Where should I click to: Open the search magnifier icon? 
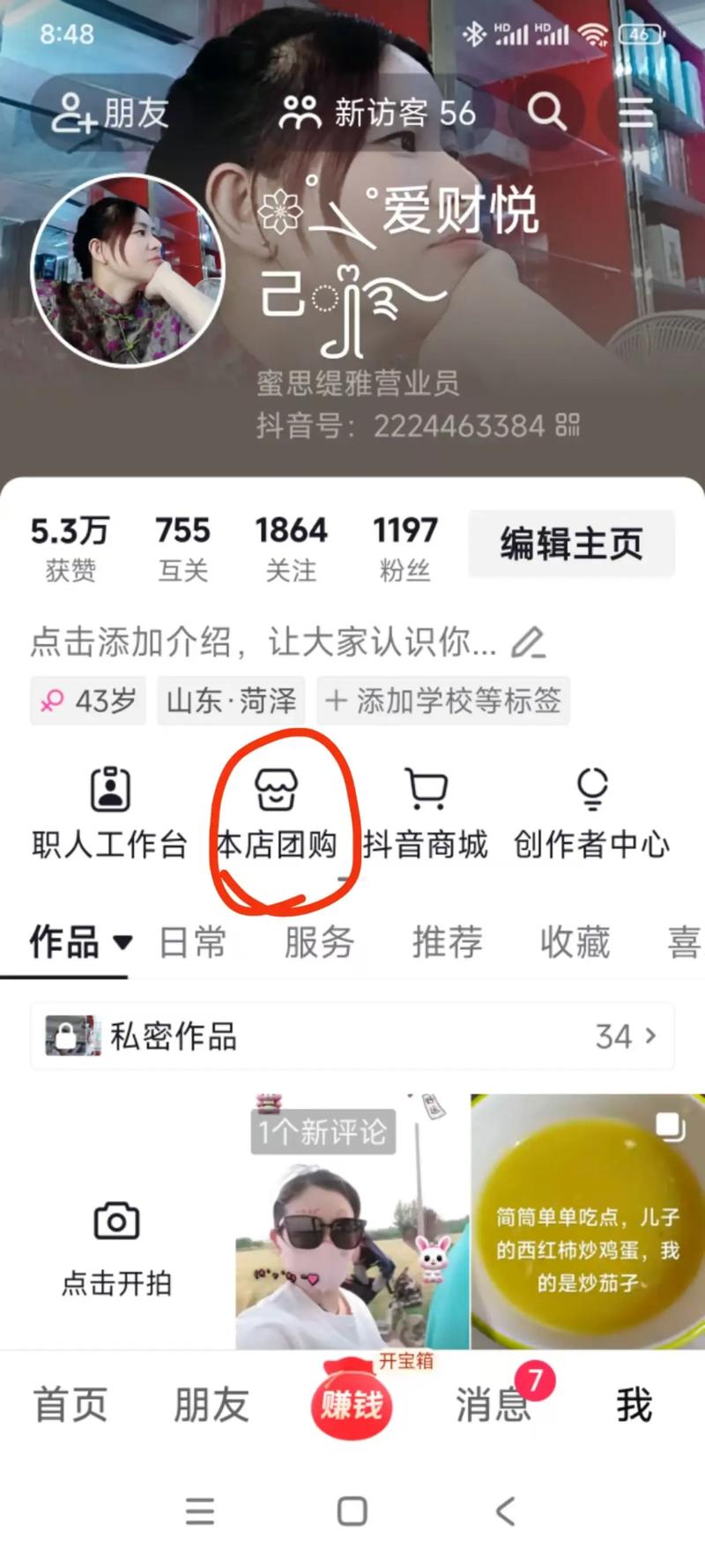pyautogui.click(x=547, y=113)
